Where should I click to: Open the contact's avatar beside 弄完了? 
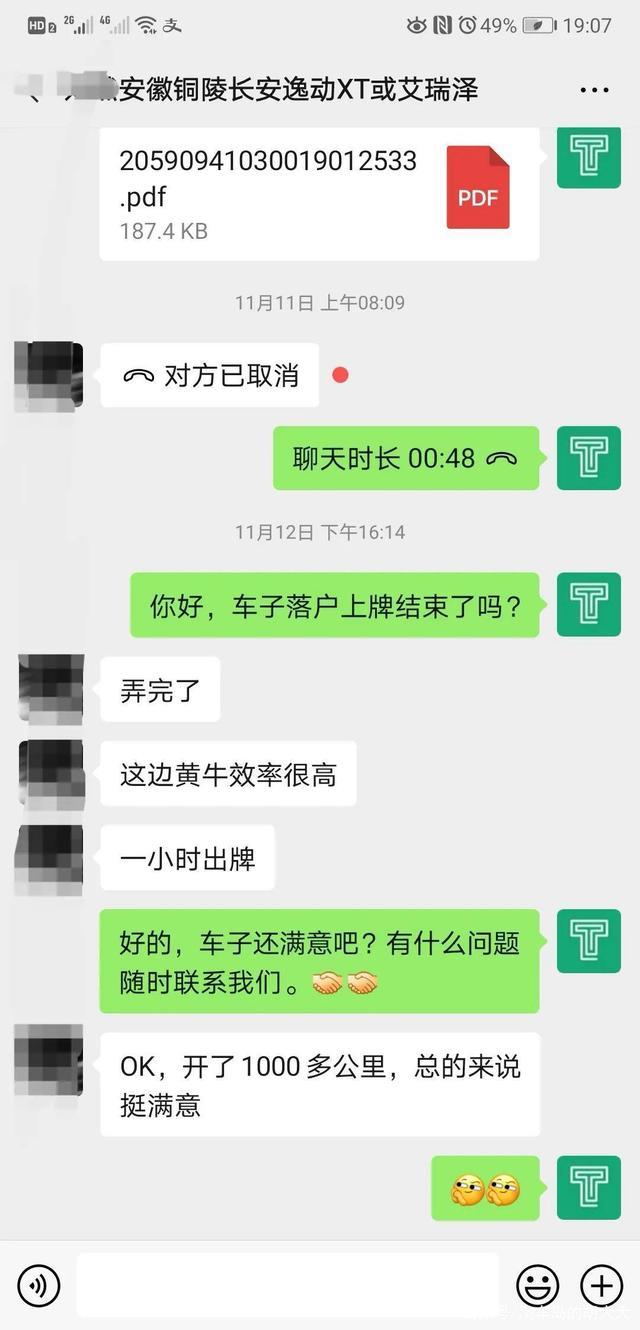tap(51, 687)
